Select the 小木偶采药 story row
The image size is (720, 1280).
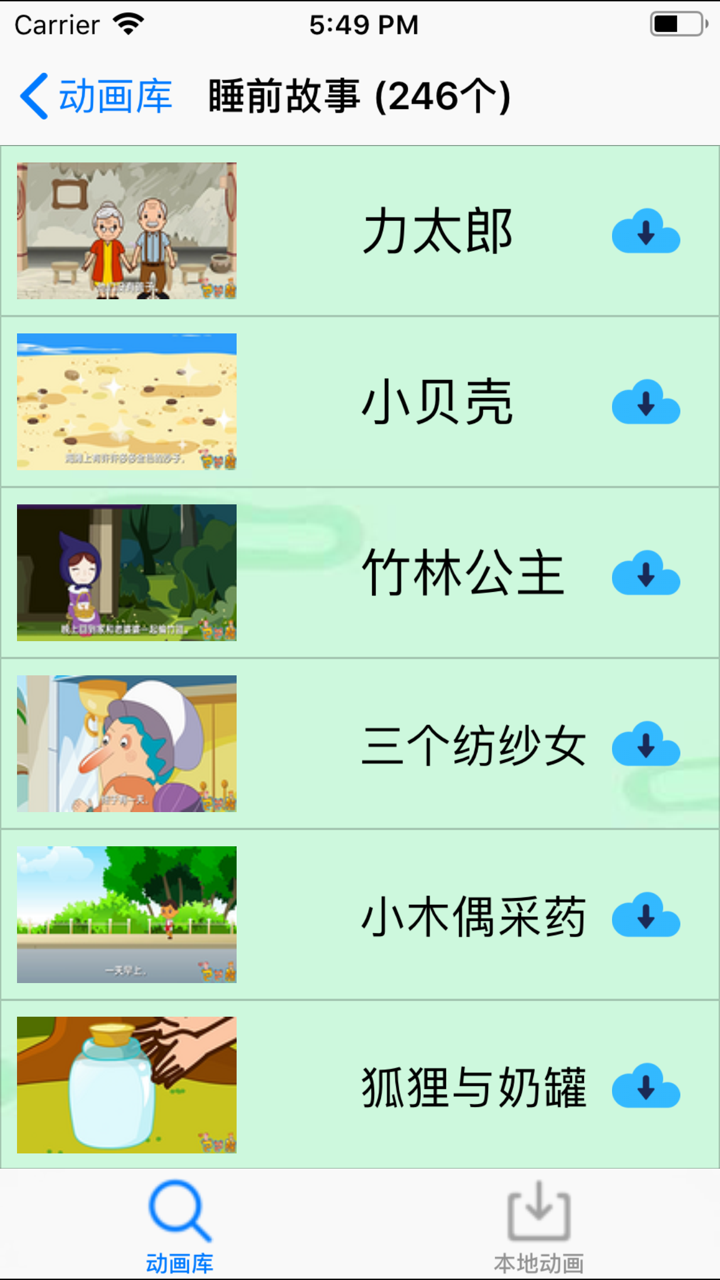[x=472, y=915]
